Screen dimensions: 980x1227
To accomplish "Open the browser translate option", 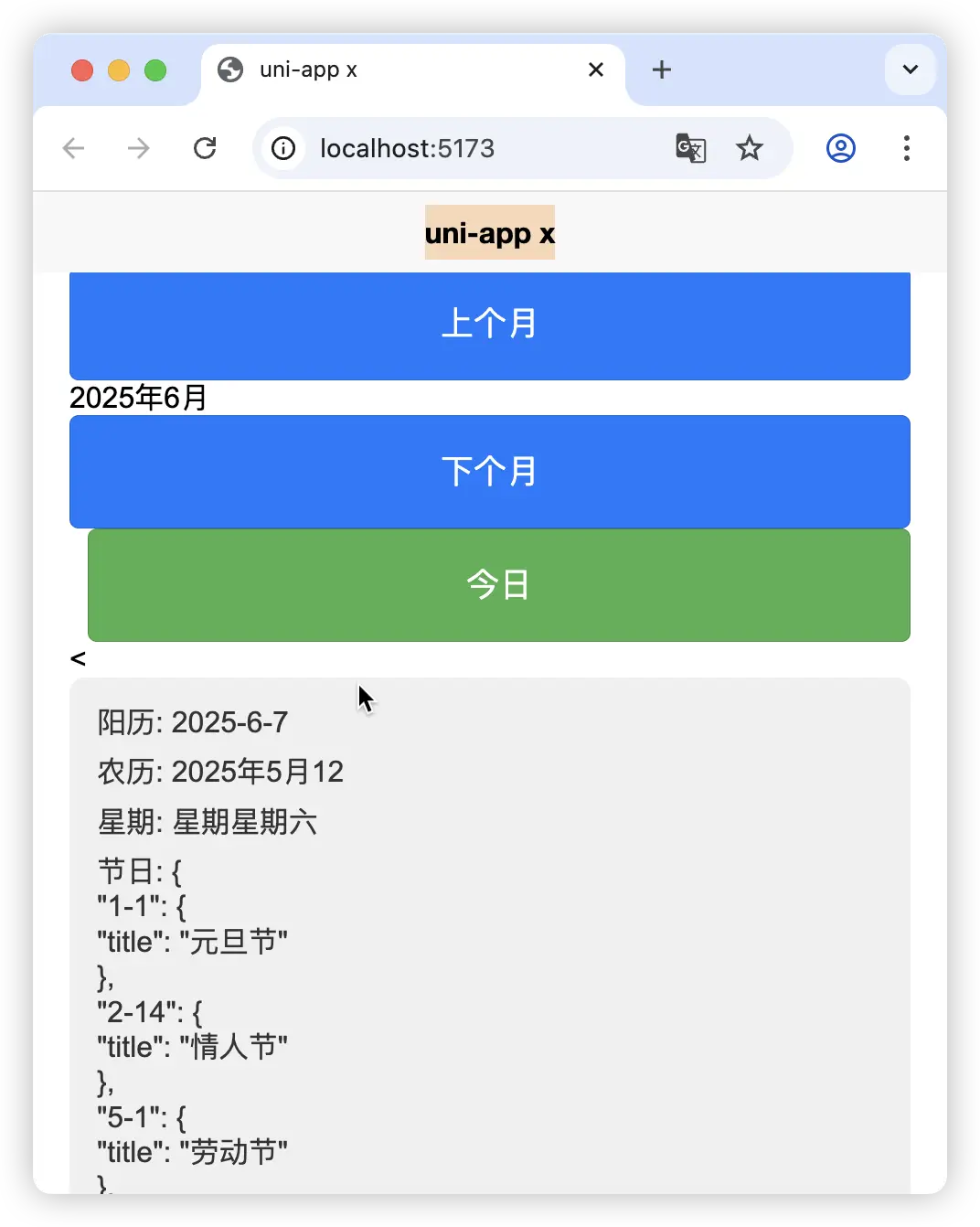I will (690, 148).
